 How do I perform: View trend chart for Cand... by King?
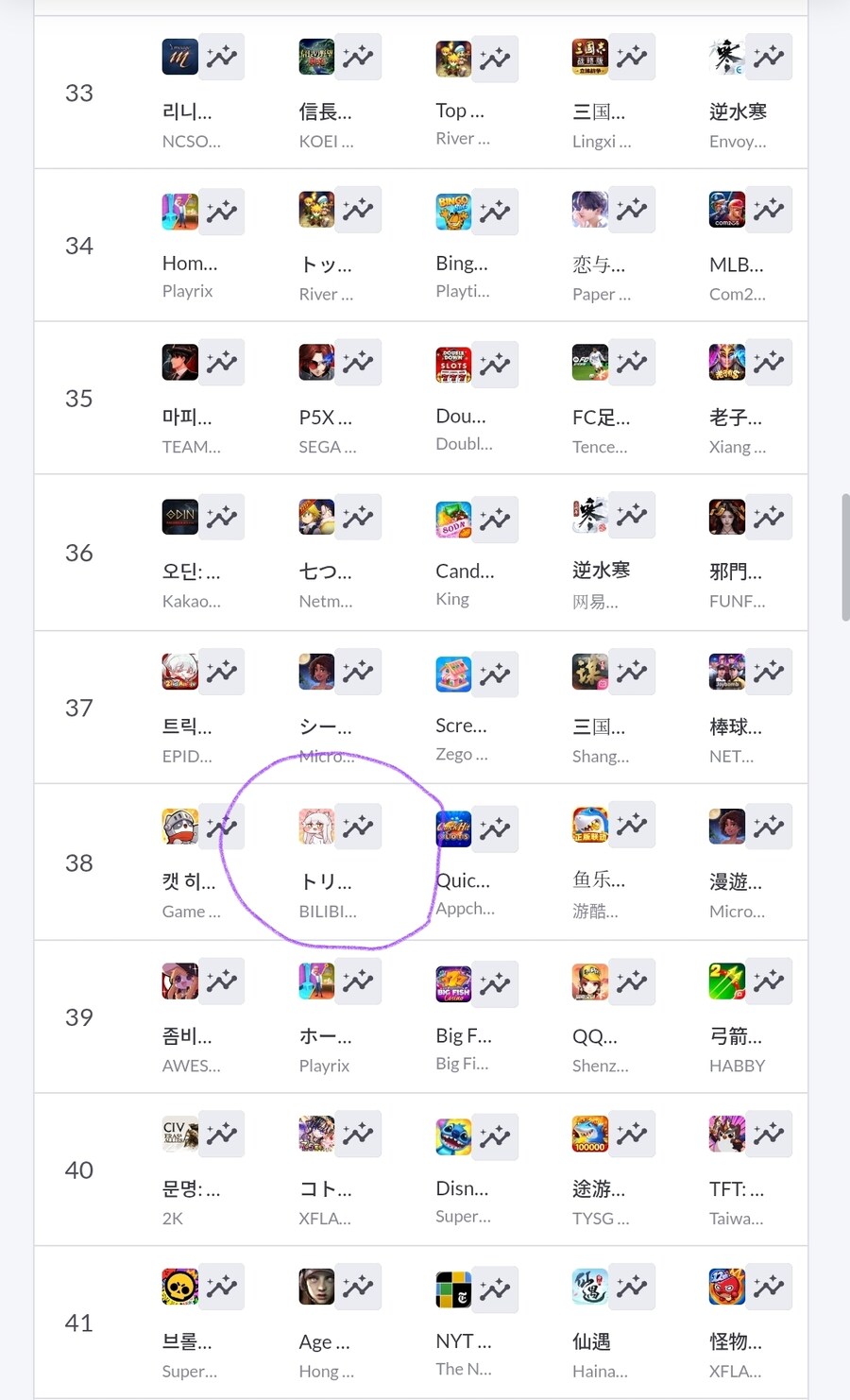click(495, 519)
